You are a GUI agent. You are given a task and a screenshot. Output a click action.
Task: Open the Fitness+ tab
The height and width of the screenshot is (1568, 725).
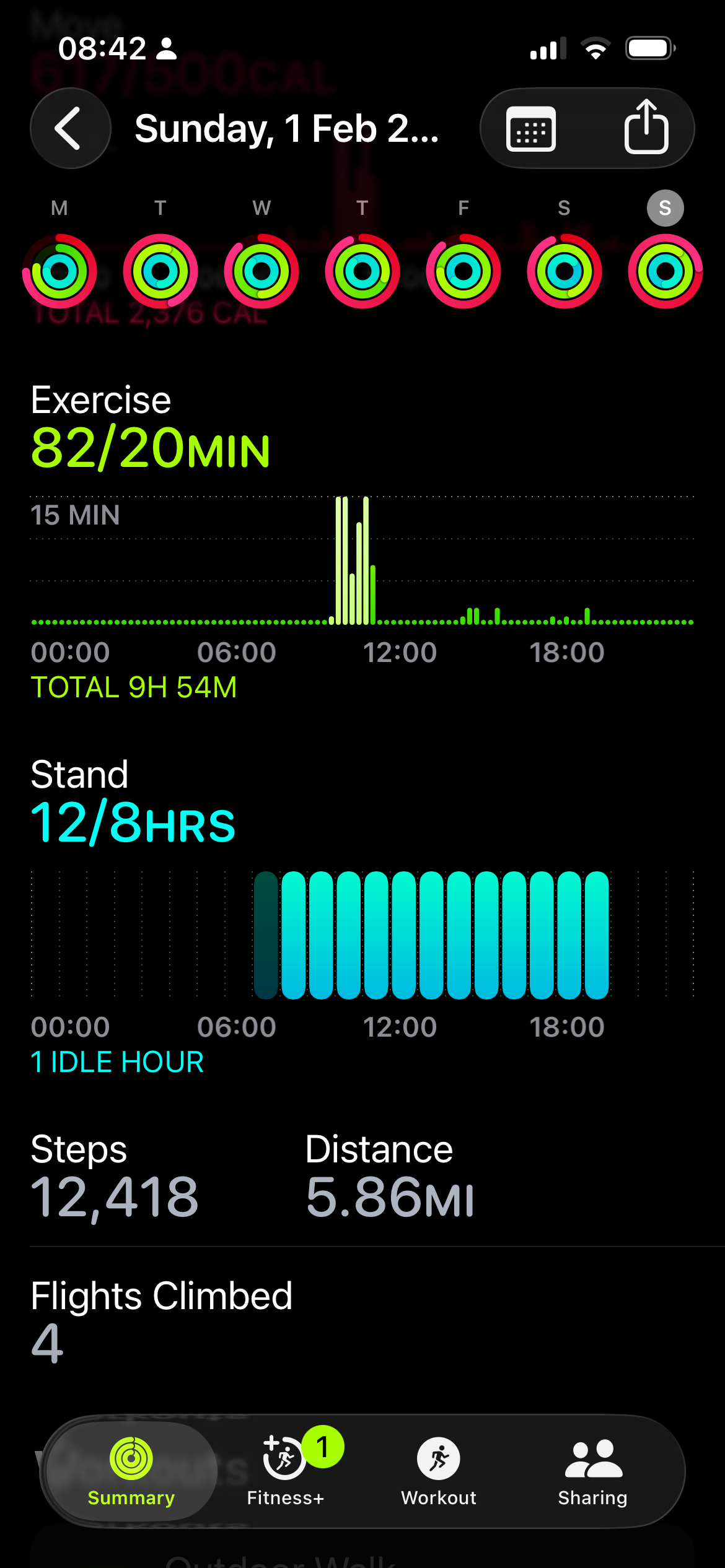[x=285, y=1471]
